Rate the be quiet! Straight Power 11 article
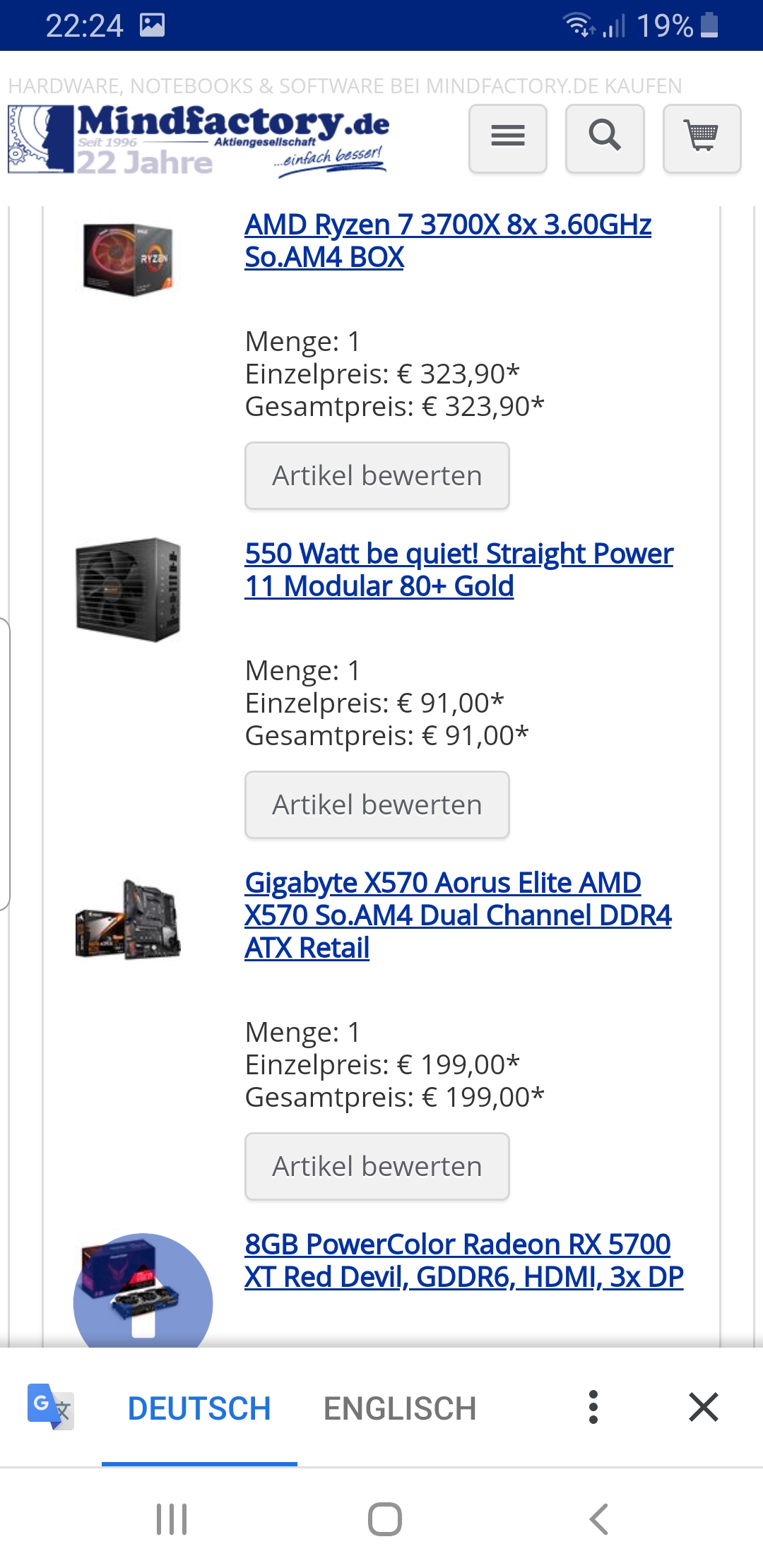Viewport: 763px width, 1568px height. [377, 804]
